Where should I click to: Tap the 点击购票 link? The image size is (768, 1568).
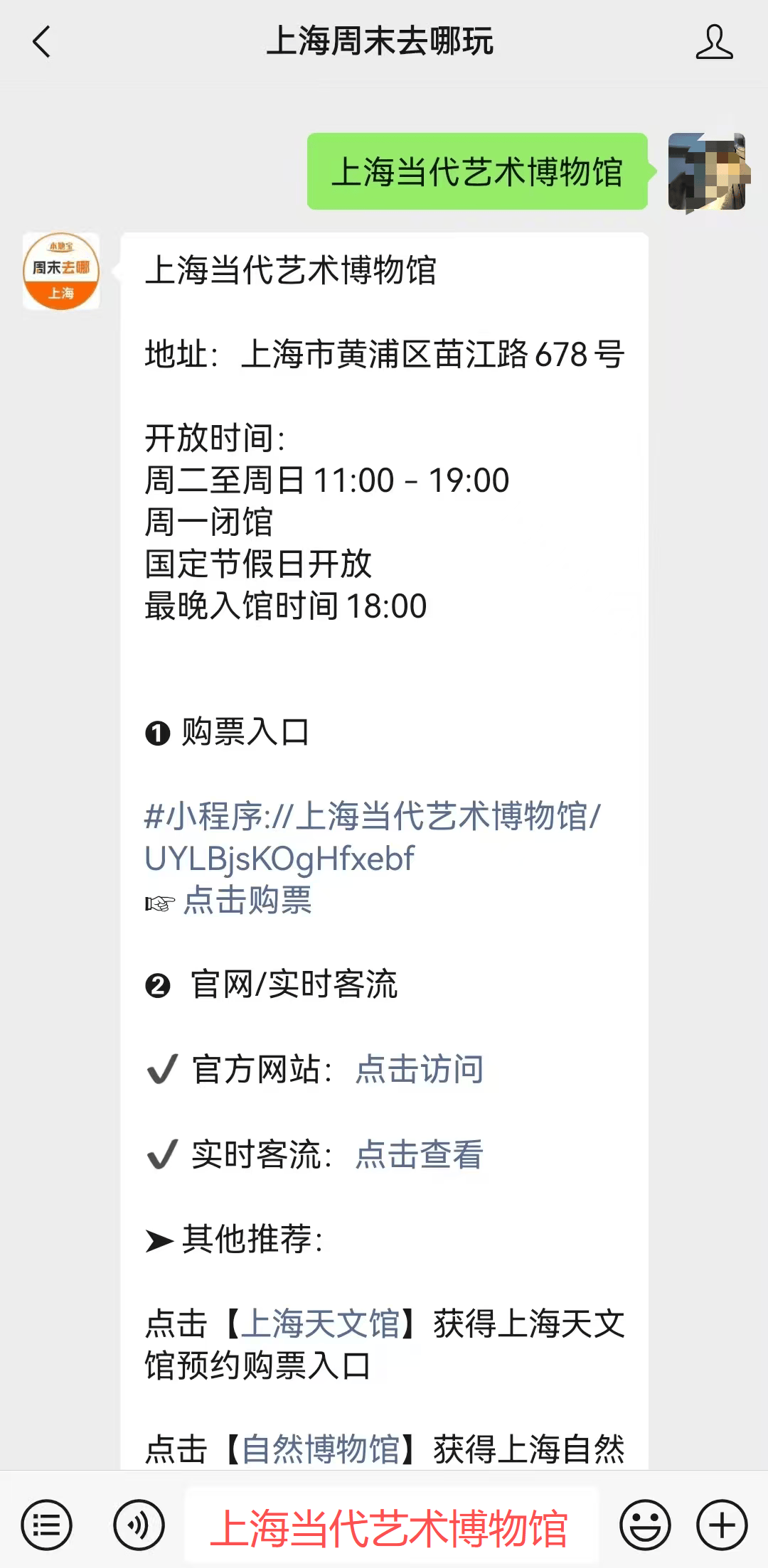coord(247,901)
